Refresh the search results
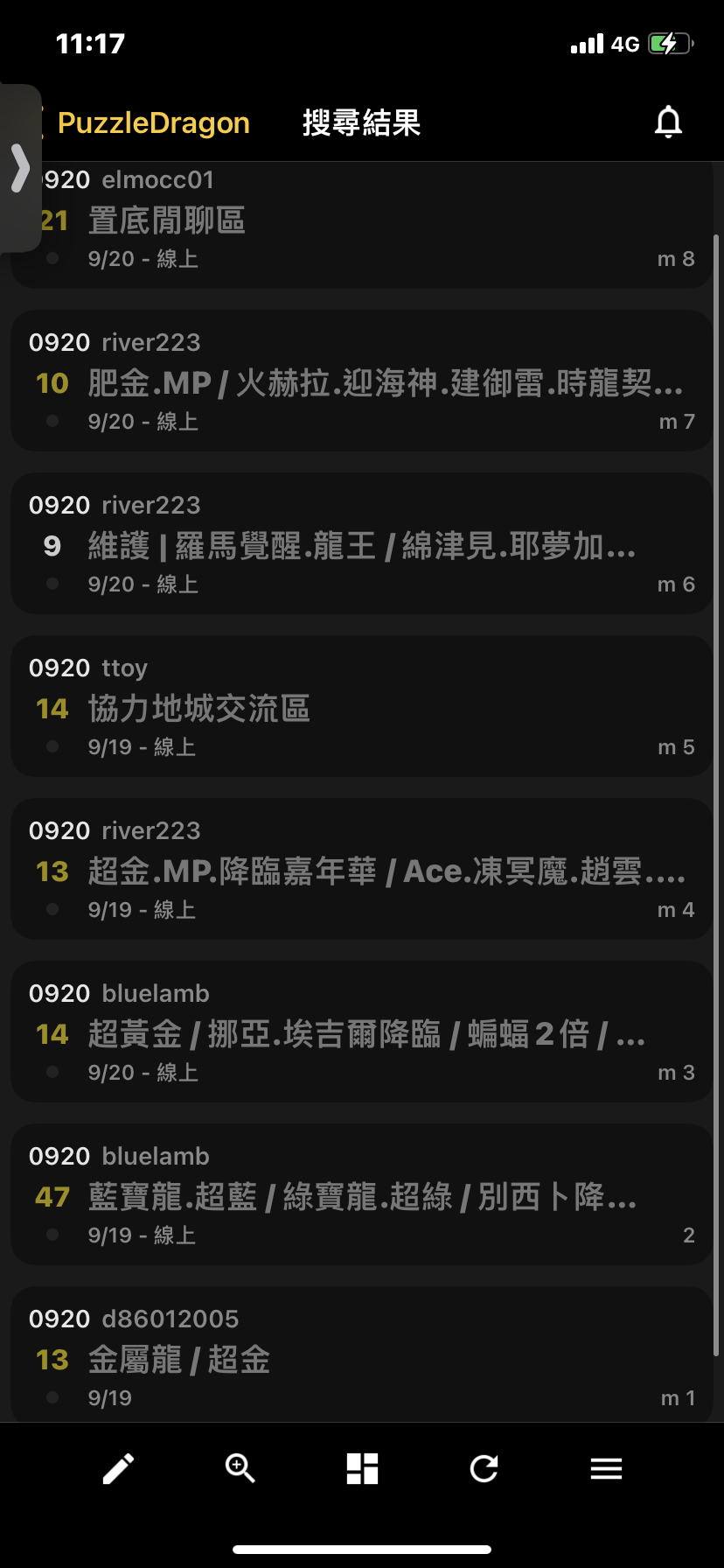This screenshot has width=724, height=1568. [x=484, y=1468]
